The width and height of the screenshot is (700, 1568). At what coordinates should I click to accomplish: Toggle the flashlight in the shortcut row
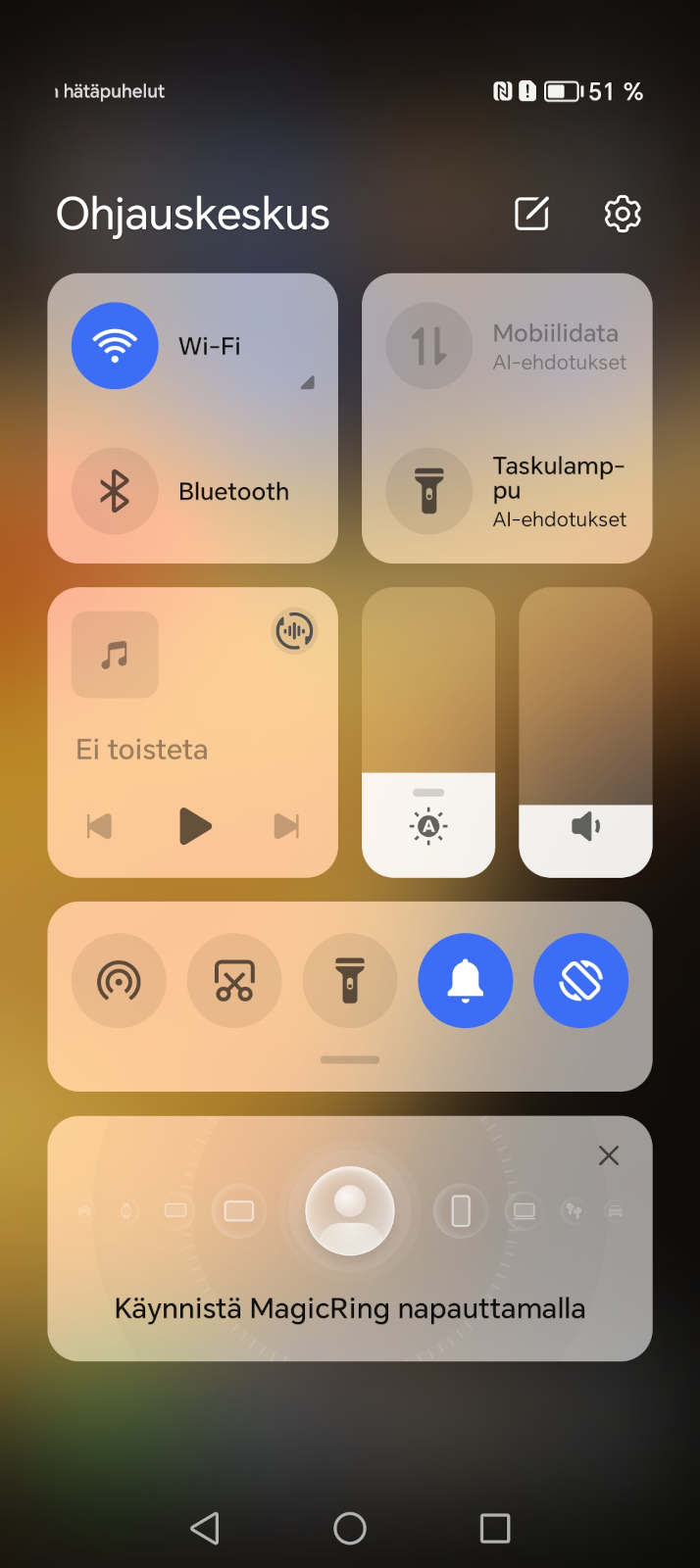click(350, 981)
